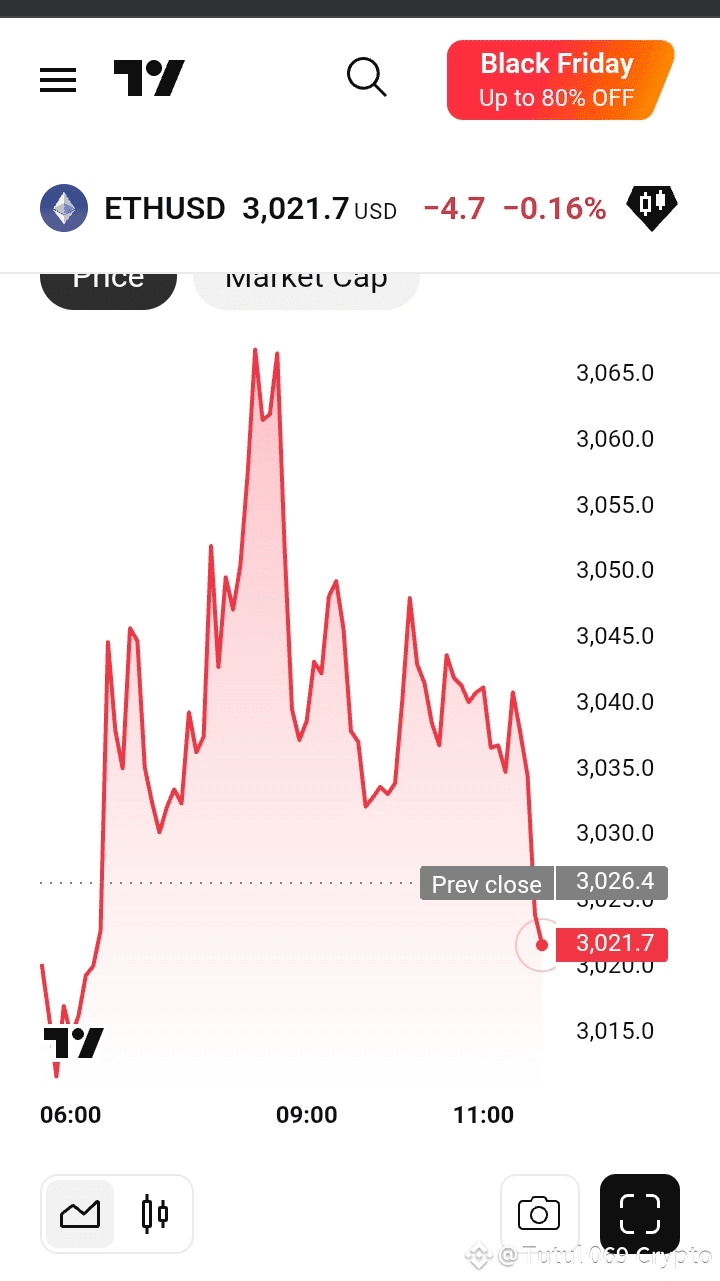
Task: Switch chart to candlestick style
Action: (155, 1214)
